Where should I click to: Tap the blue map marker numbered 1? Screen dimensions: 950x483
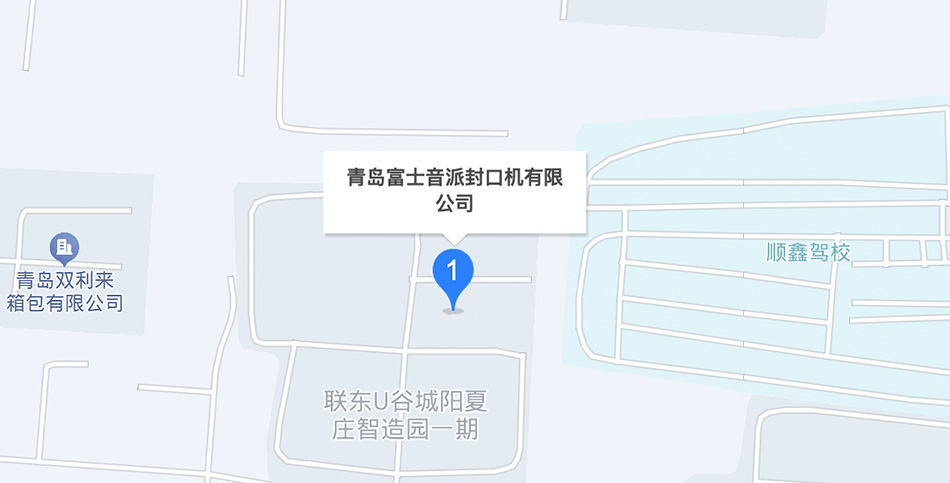453,272
